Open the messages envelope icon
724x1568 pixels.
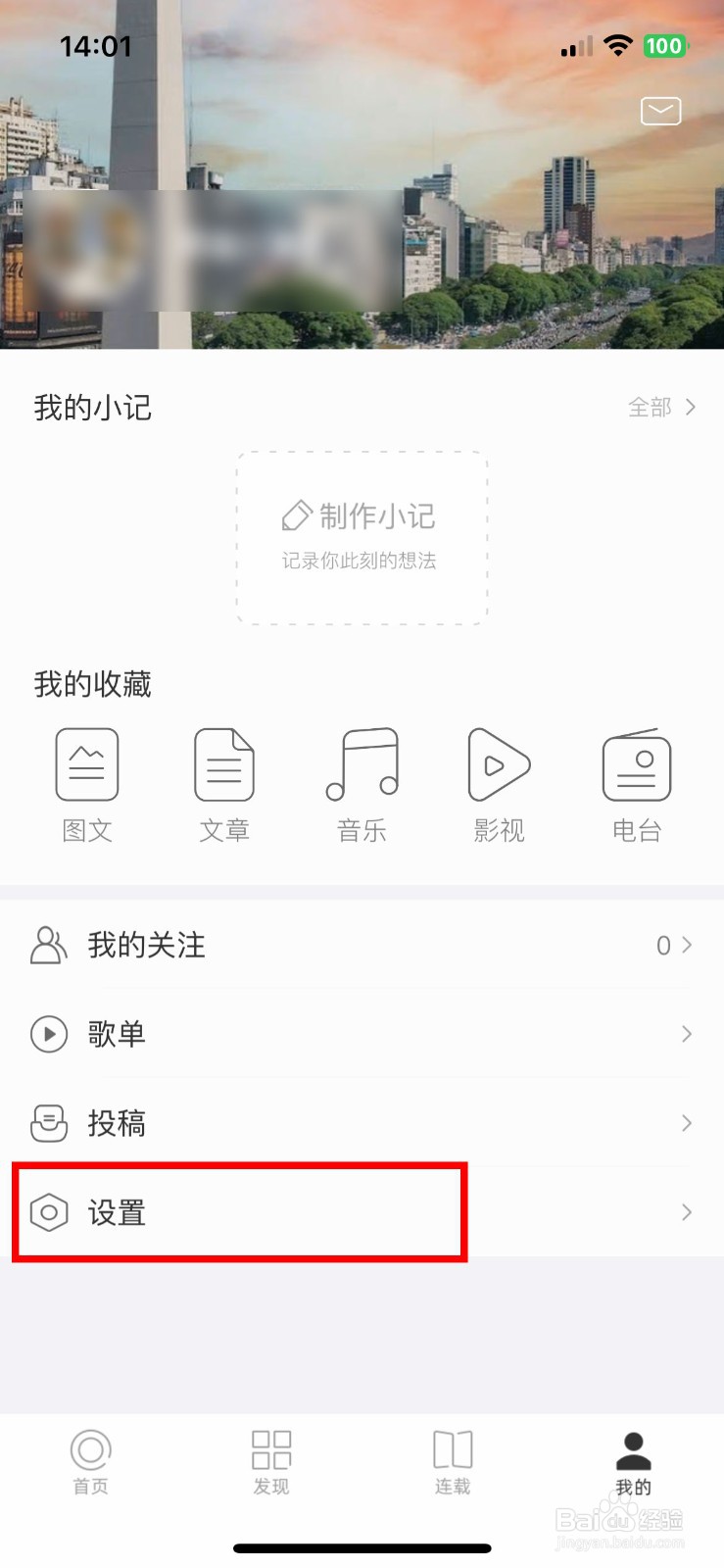pos(661,111)
